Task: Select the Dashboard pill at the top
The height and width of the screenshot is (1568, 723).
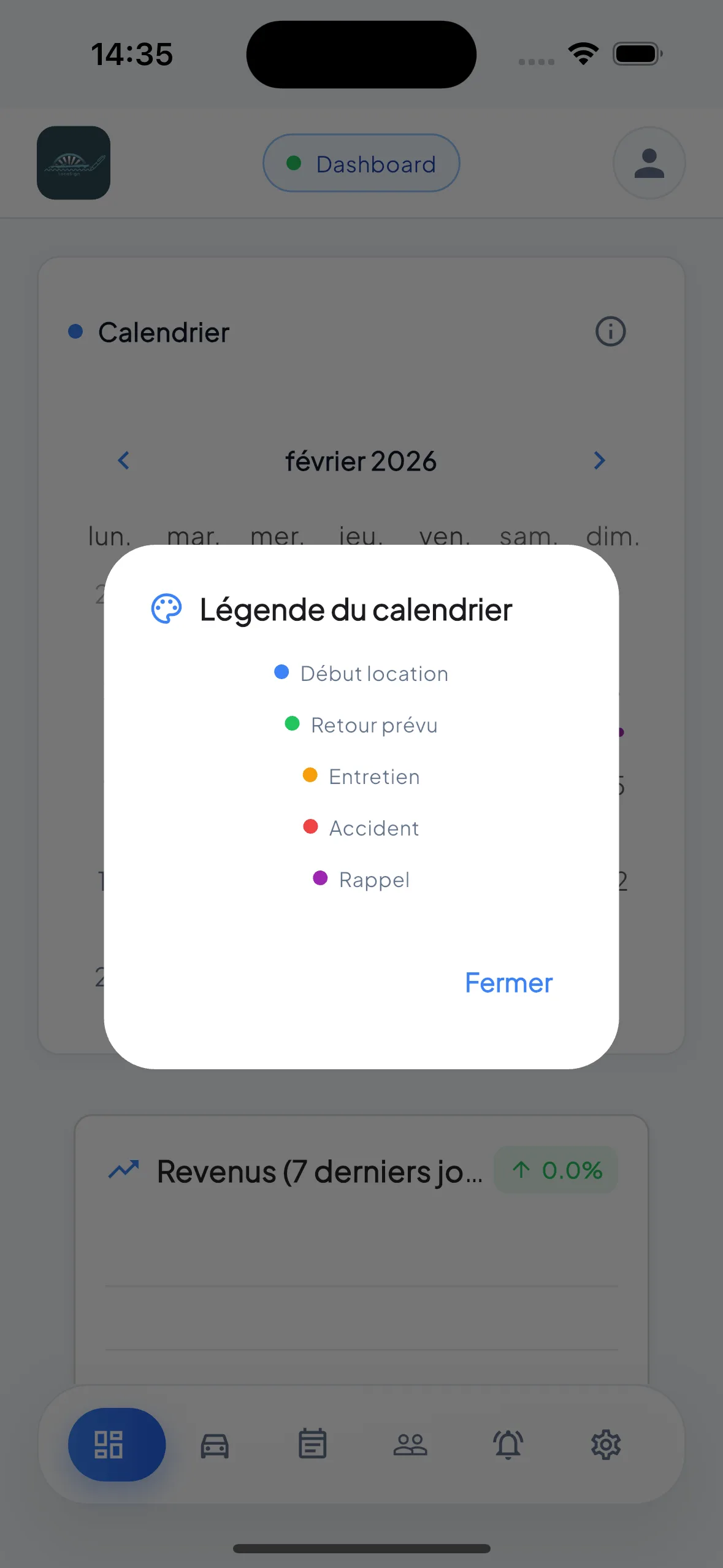Action: [x=361, y=163]
